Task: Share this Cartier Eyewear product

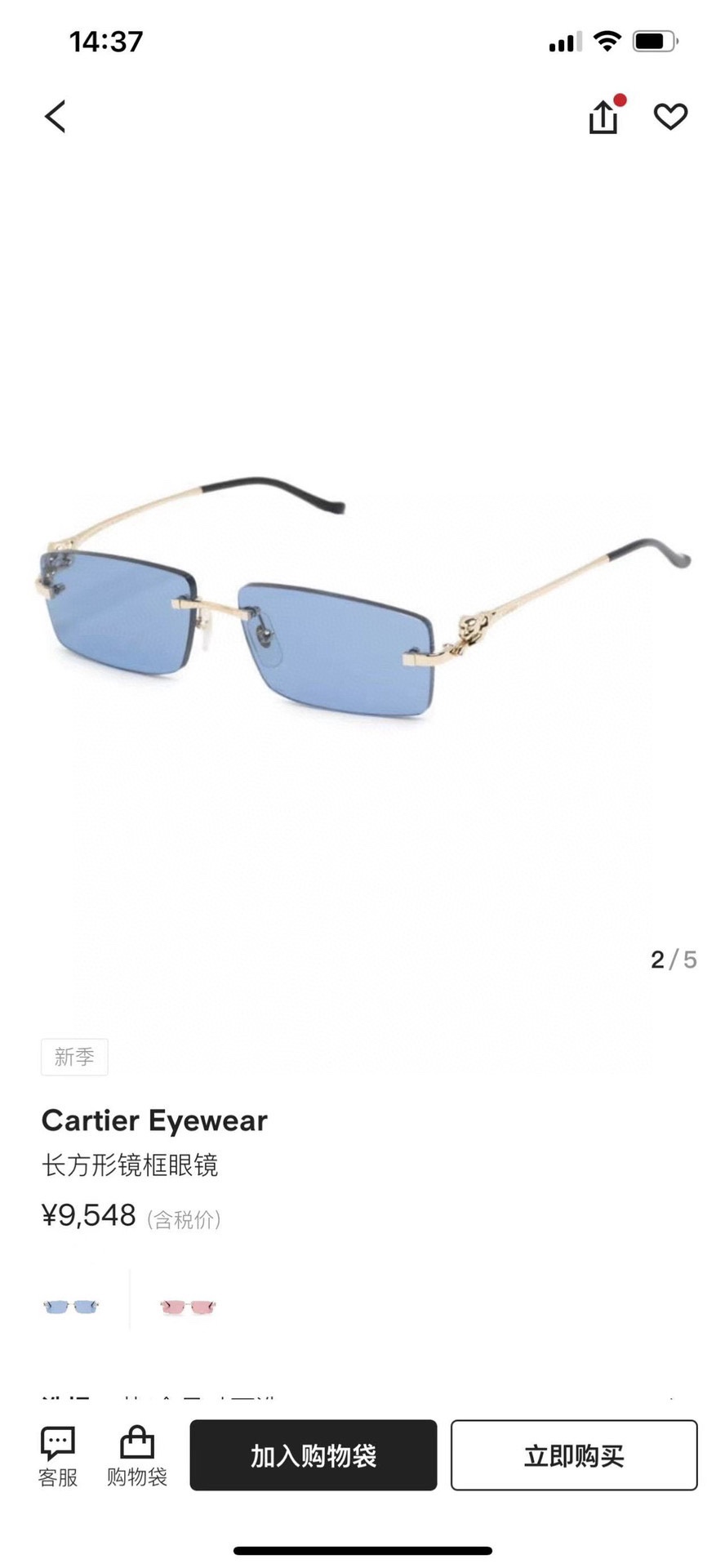Action: [603, 117]
